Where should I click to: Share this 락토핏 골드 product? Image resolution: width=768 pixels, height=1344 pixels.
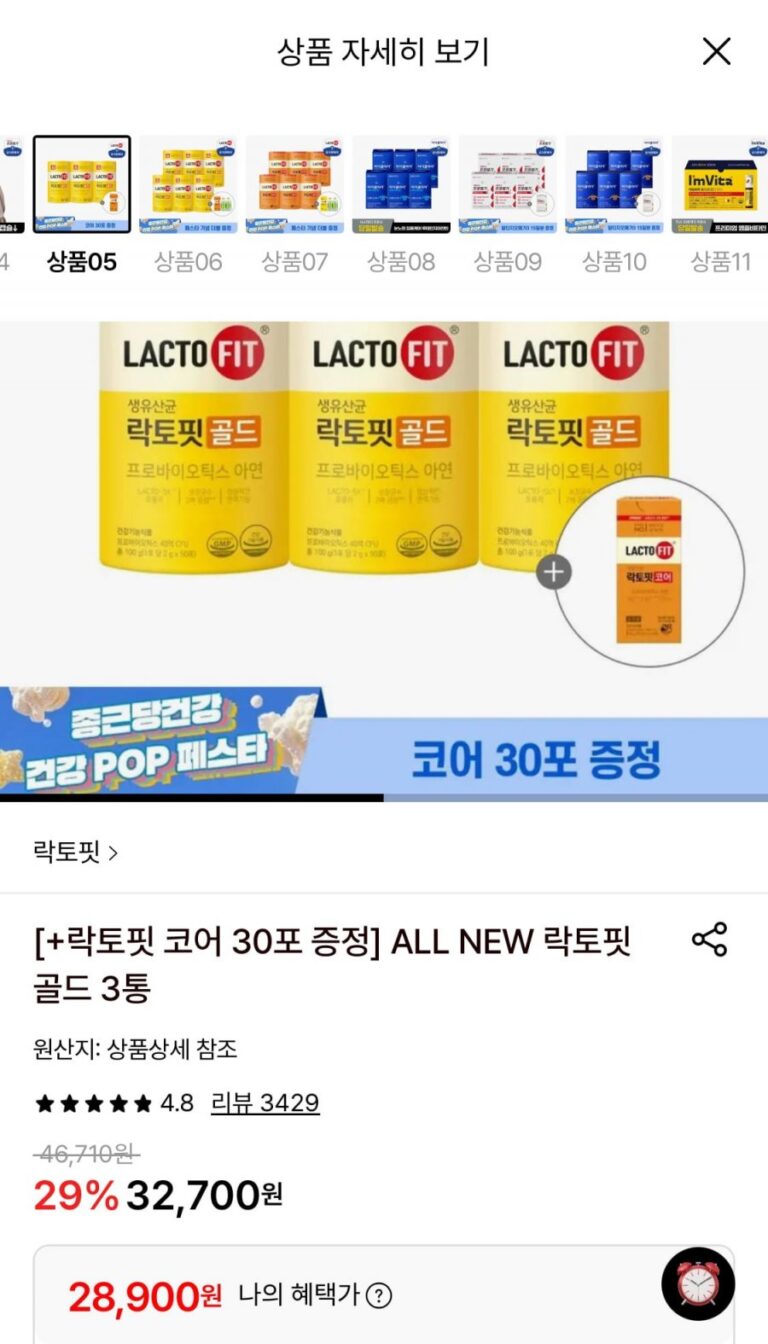pos(709,940)
